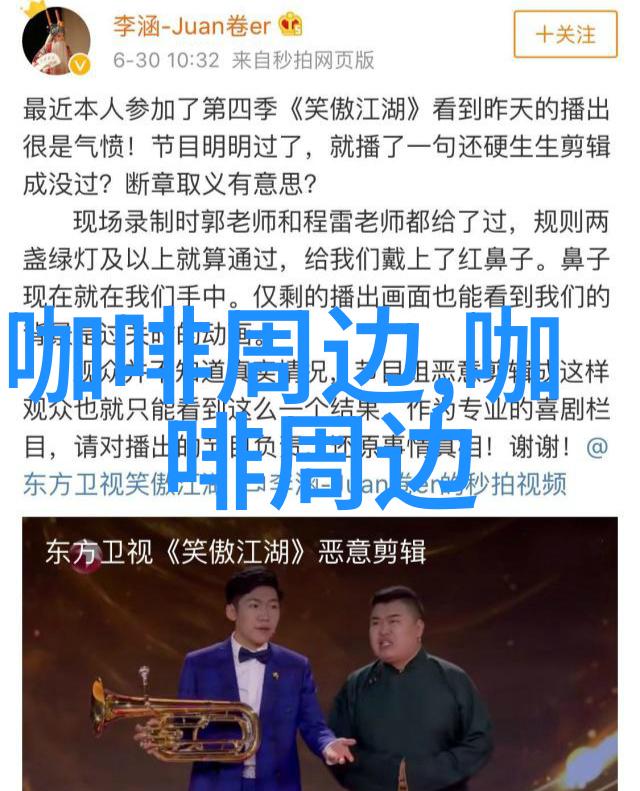Open 李涵-Juan卷er's profile avatar

point(56,38)
